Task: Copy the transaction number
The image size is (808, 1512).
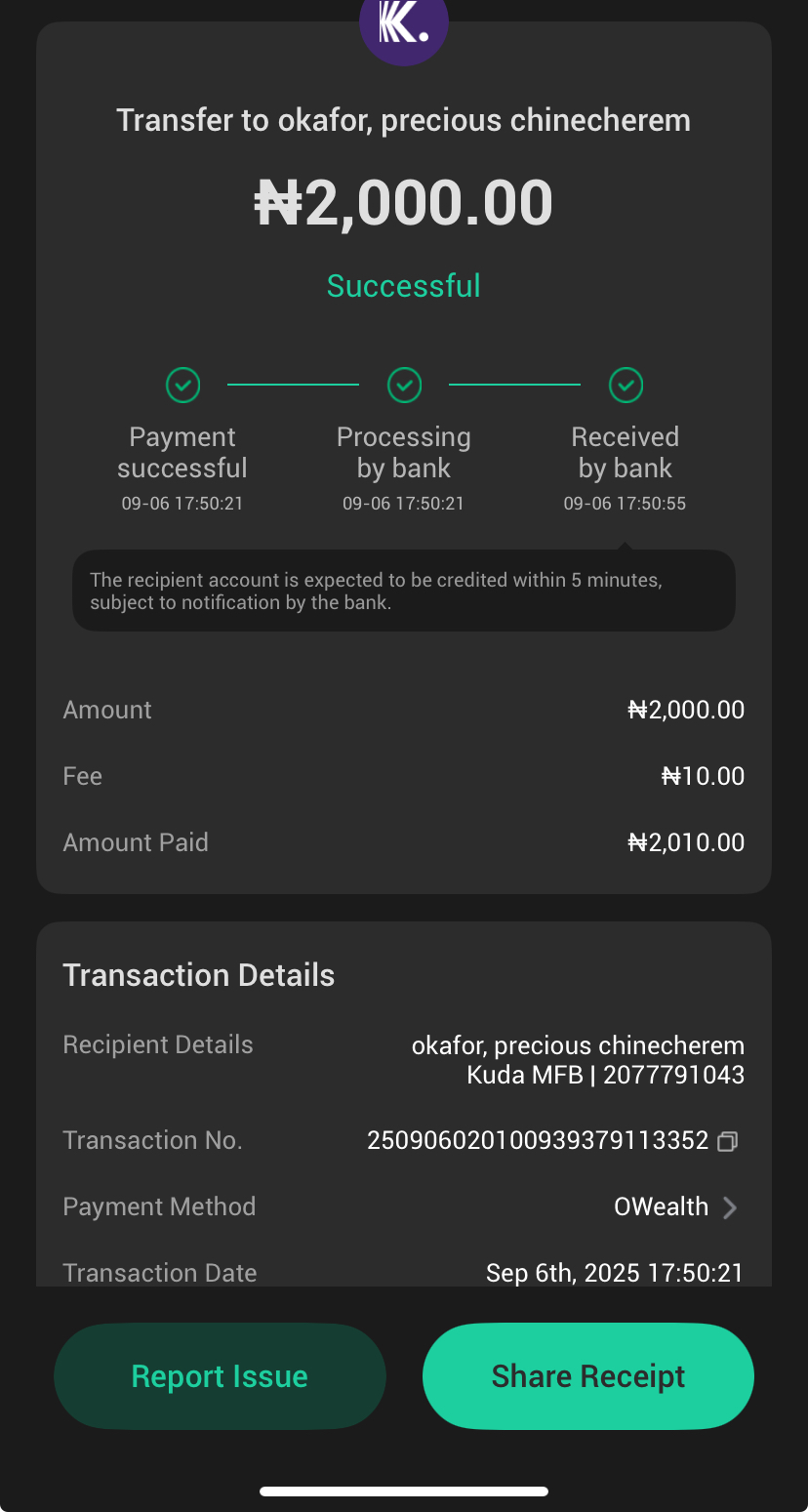Action: coord(727,1141)
